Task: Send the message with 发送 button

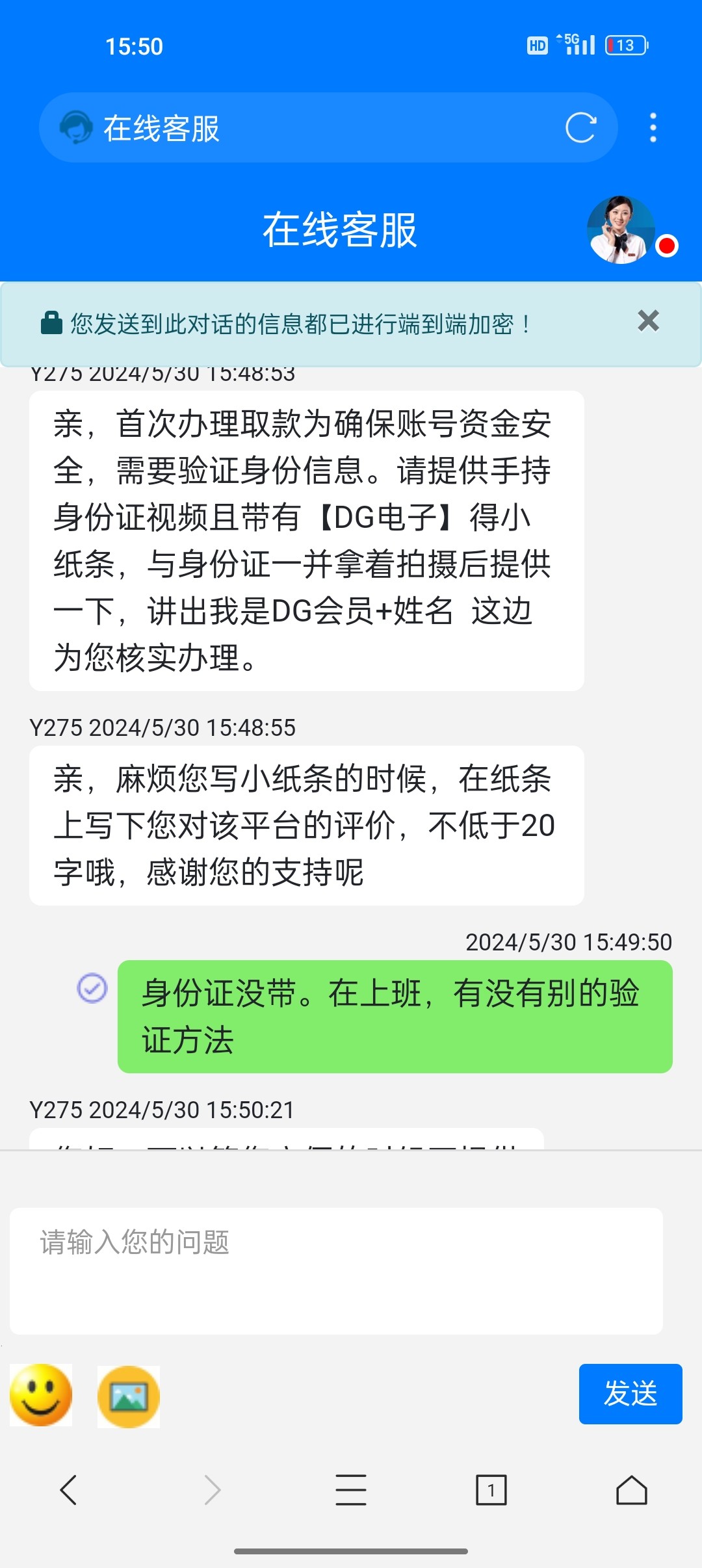Action: coord(630,1394)
